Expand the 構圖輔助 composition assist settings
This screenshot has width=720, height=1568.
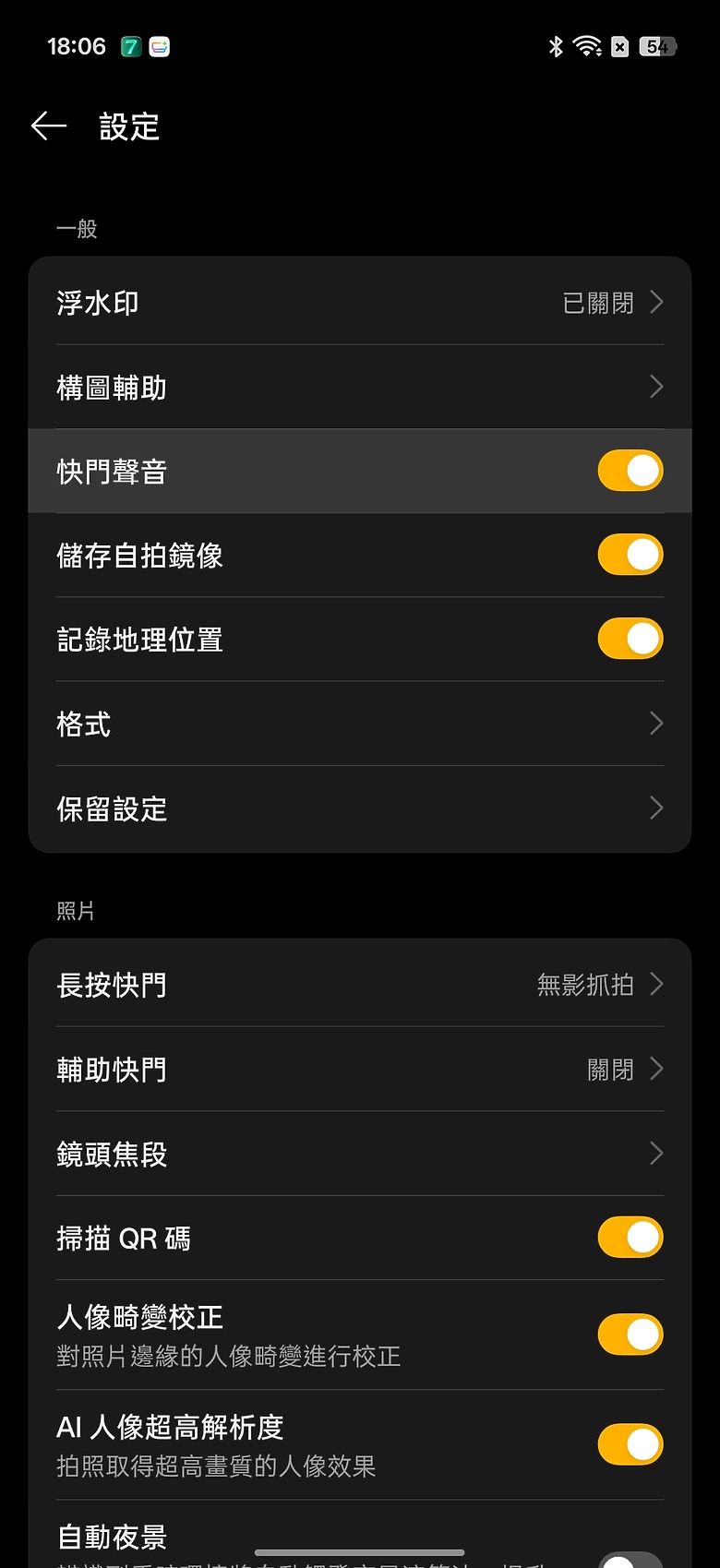click(655, 386)
